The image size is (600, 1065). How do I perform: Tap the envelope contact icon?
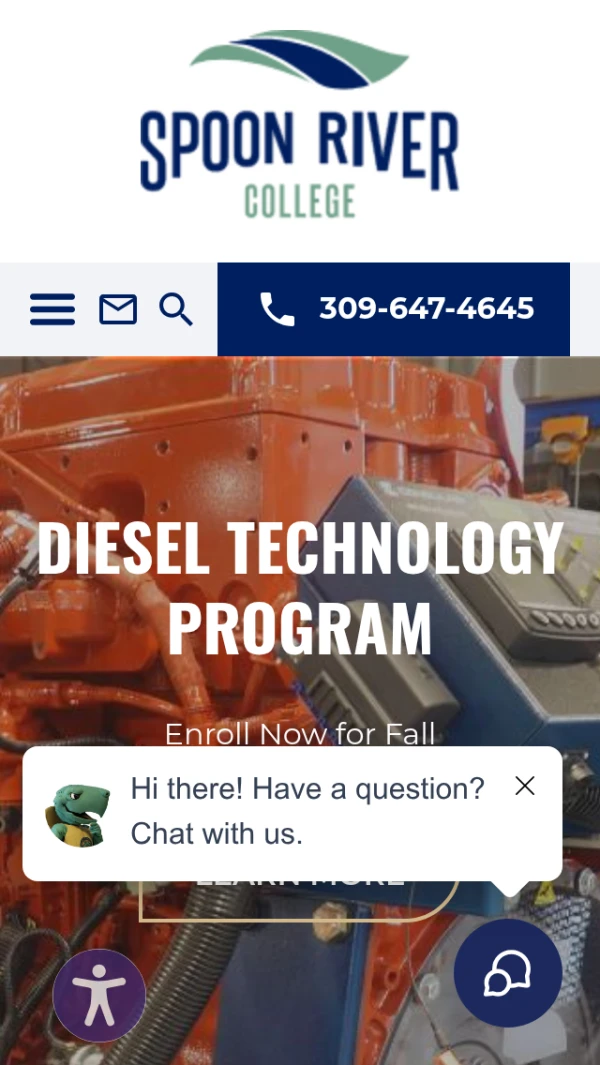pyautogui.click(x=118, y=309)
